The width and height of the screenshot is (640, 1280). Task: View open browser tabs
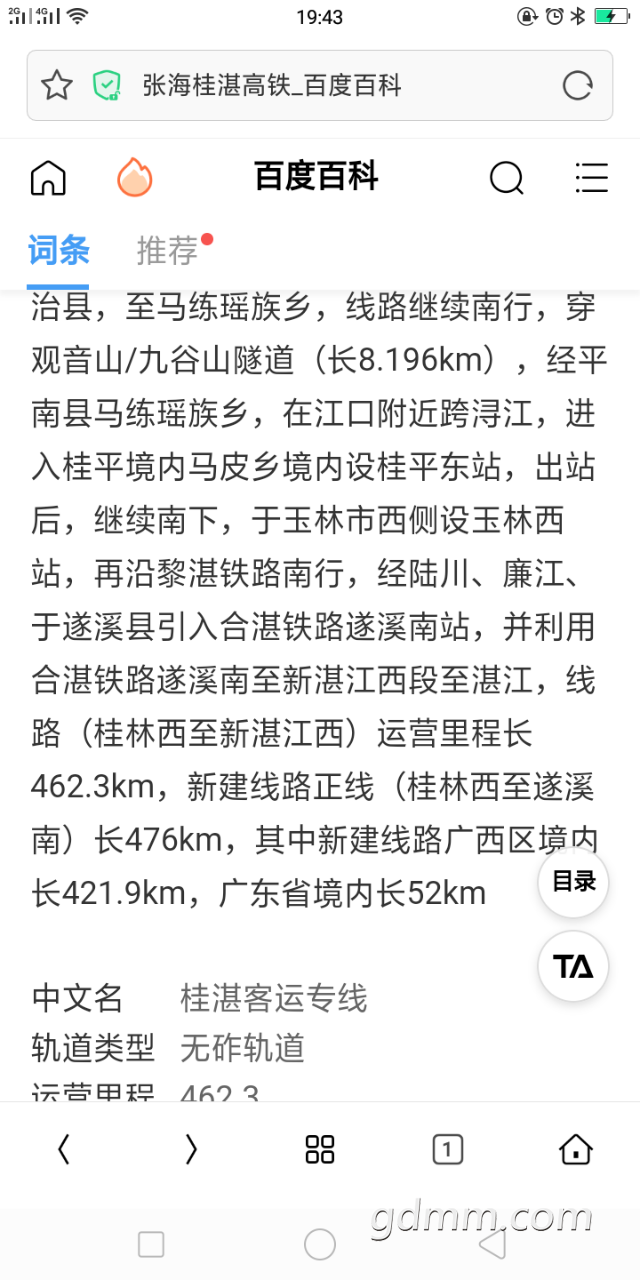click(x=447, y=1150)
